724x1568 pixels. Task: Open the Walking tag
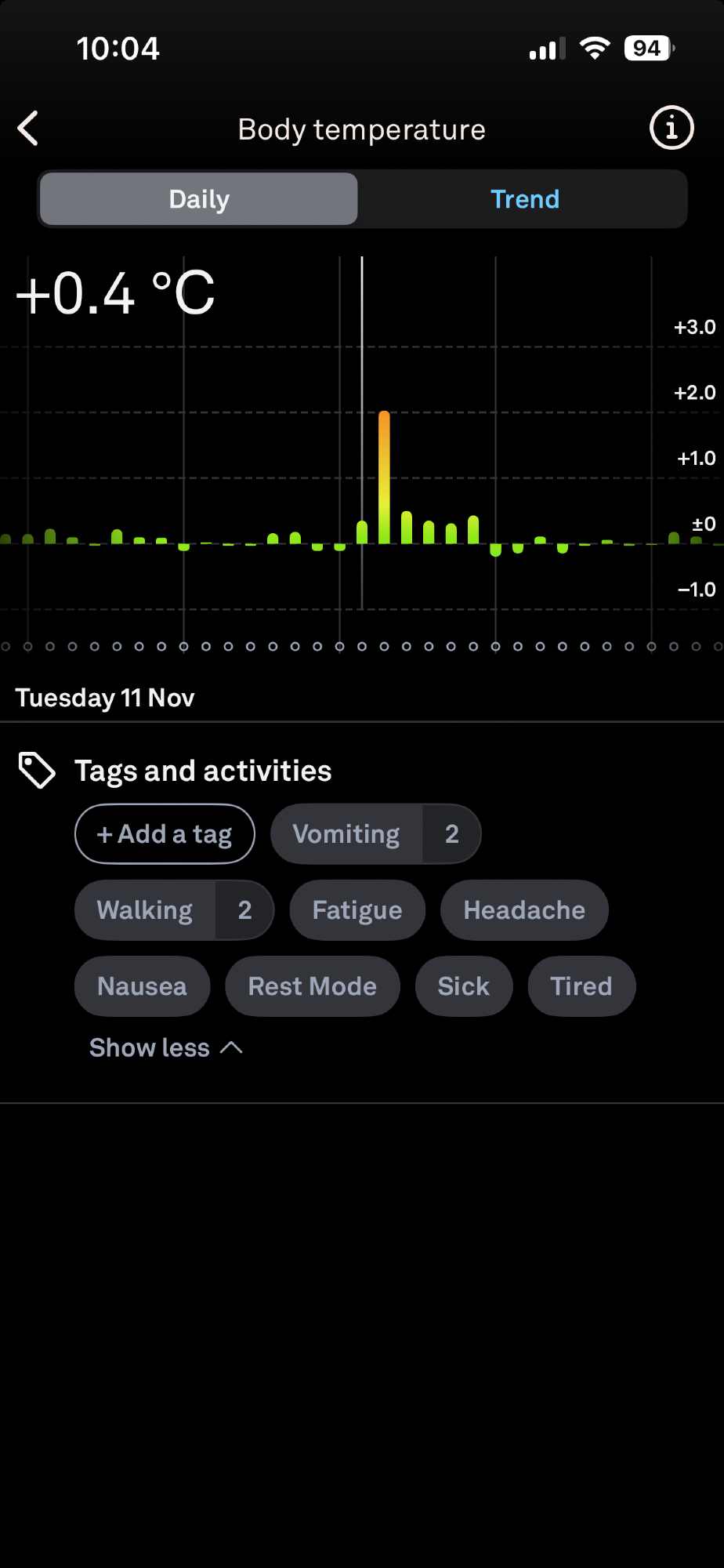174,910
